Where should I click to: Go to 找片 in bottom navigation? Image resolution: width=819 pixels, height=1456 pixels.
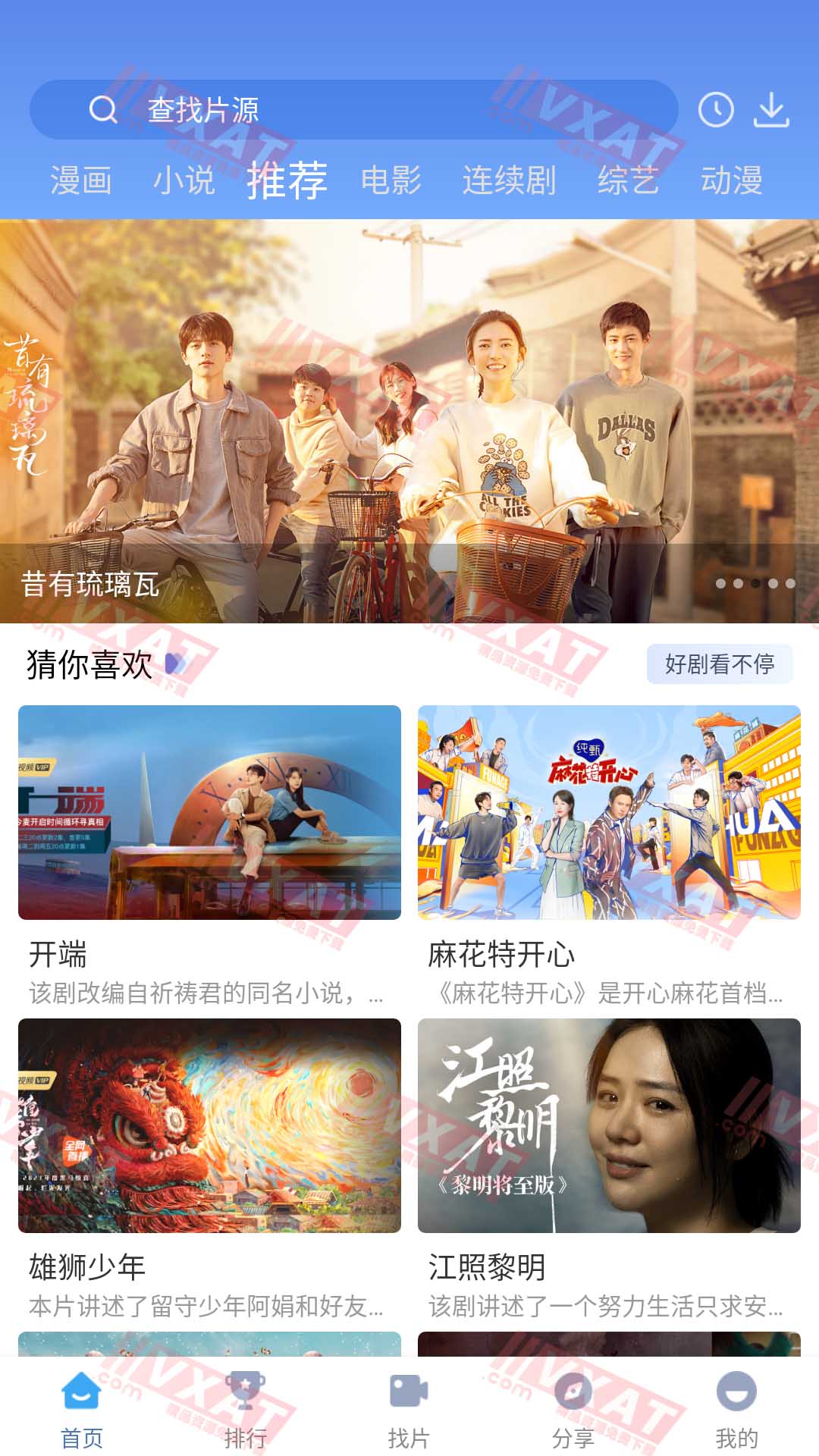coord(409,1410)
